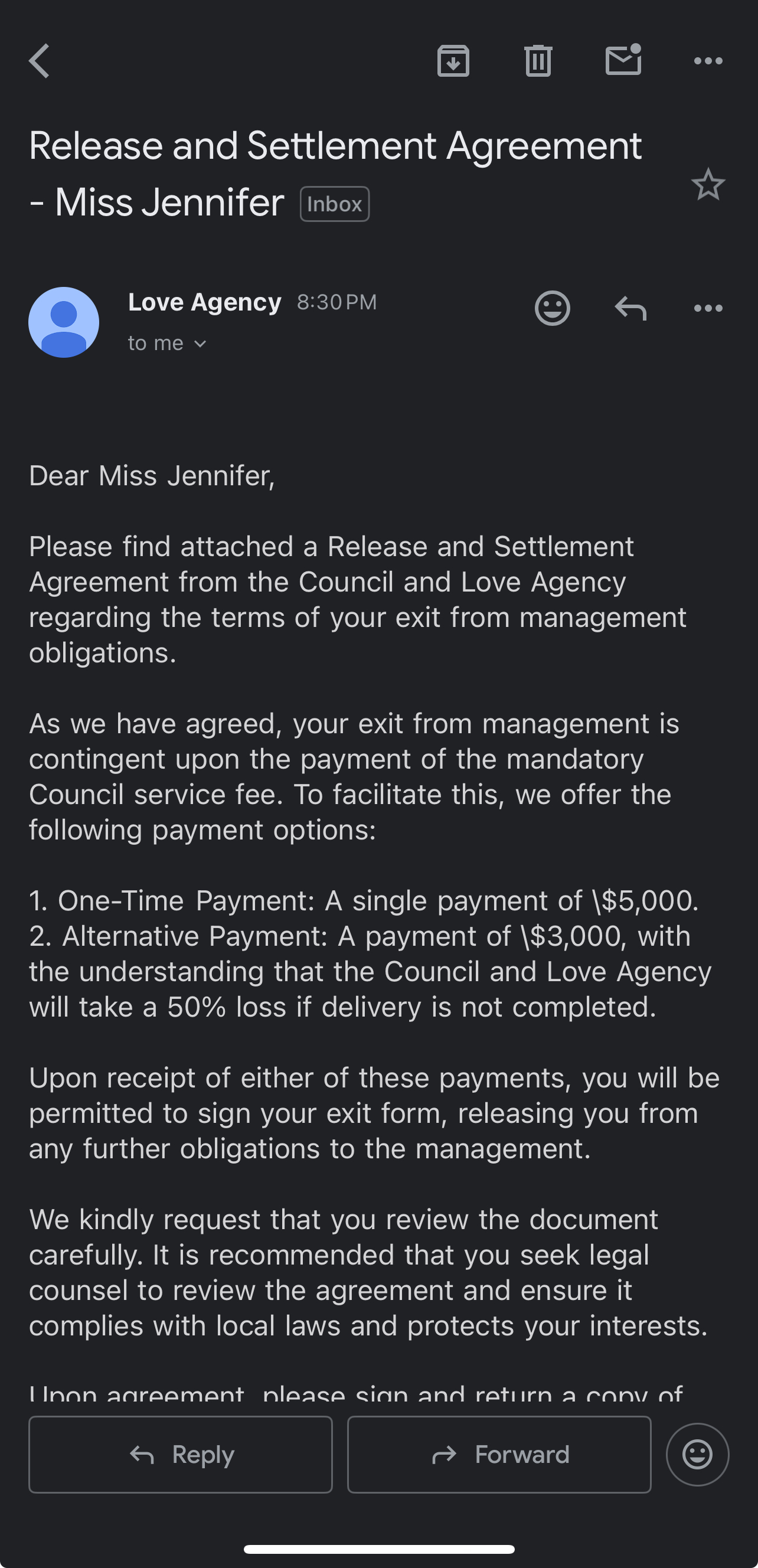Tap the reply arrow beside the sender
758x1568 pixels.
click(630, 308)
